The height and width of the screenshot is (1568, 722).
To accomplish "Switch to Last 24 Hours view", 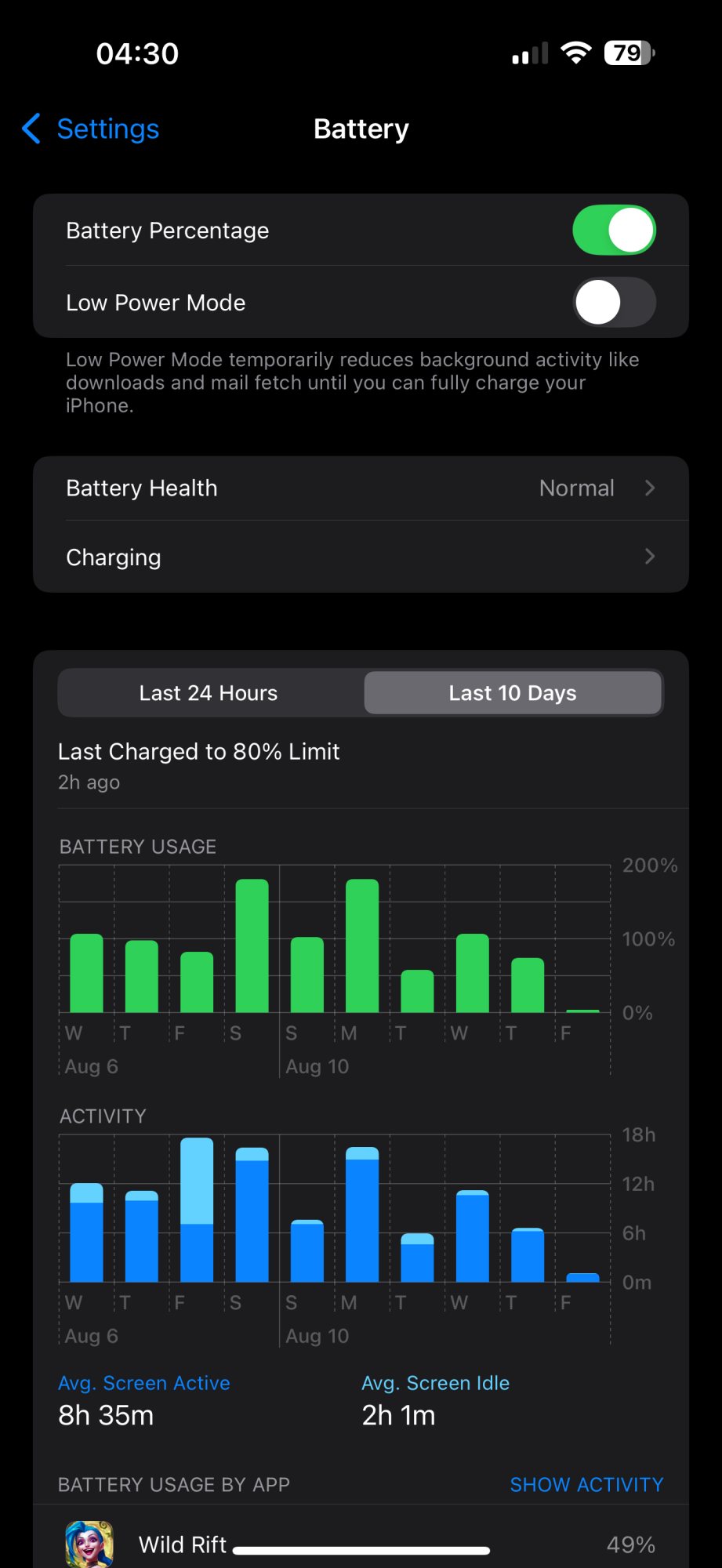I will coord(209,693).
